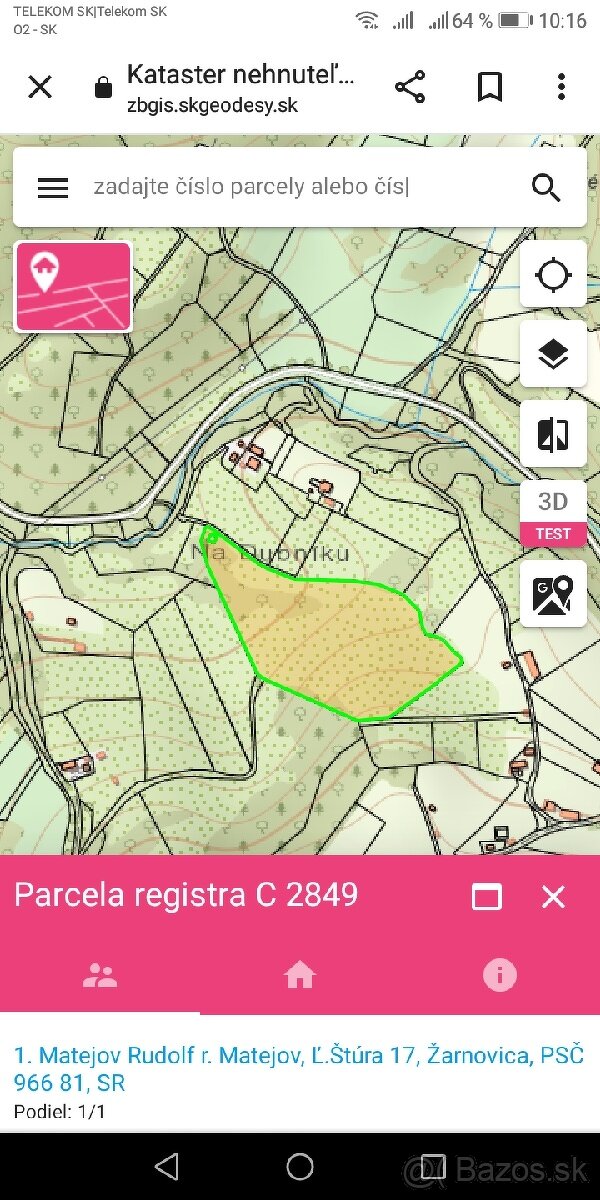Switch to the house tab
Viewport: 600px width, 1200px height.
[x=300, y=975]
